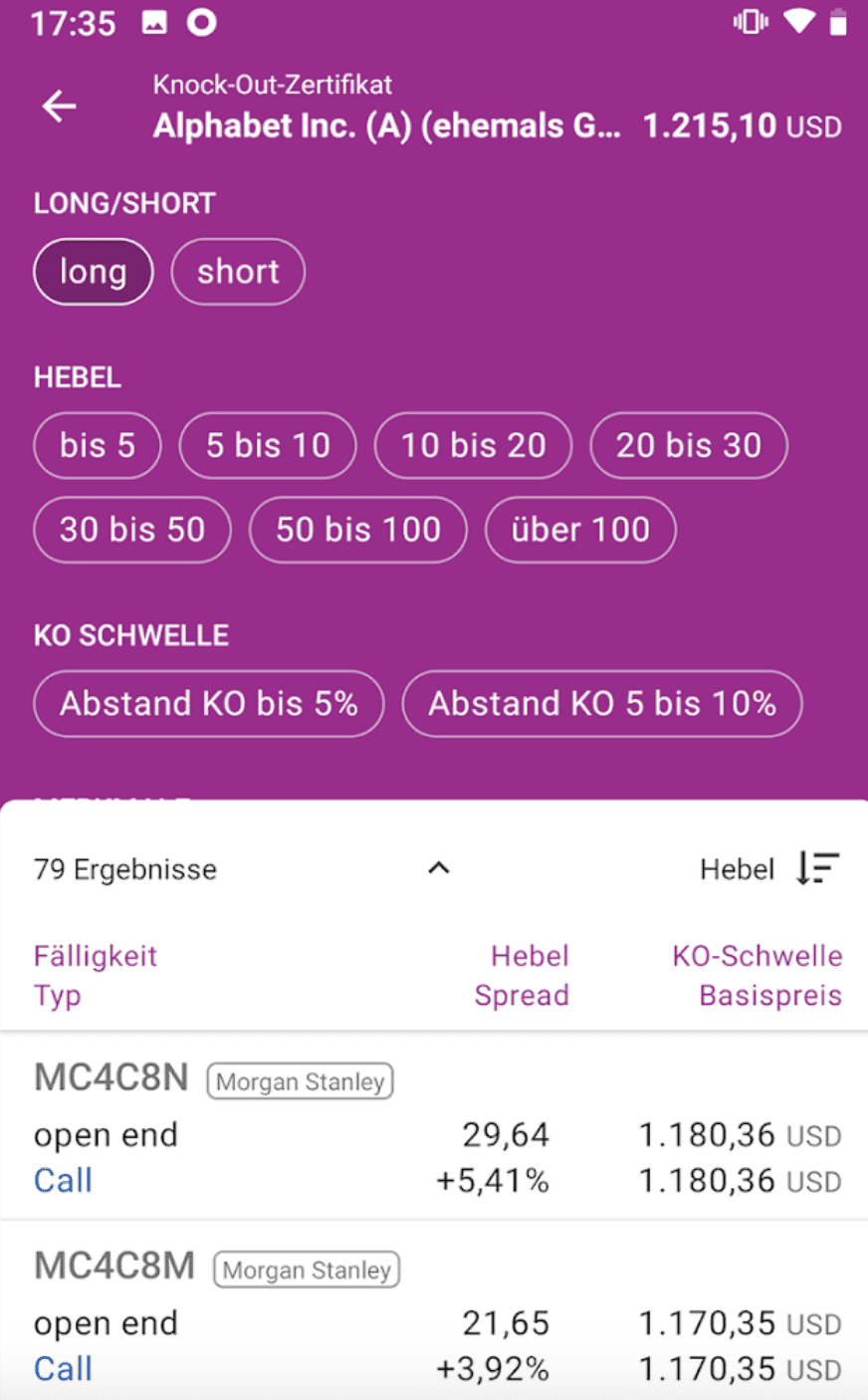
Task: Select Abstand KO 5 bis 10% chip
Action: click(x=601, y=704)
